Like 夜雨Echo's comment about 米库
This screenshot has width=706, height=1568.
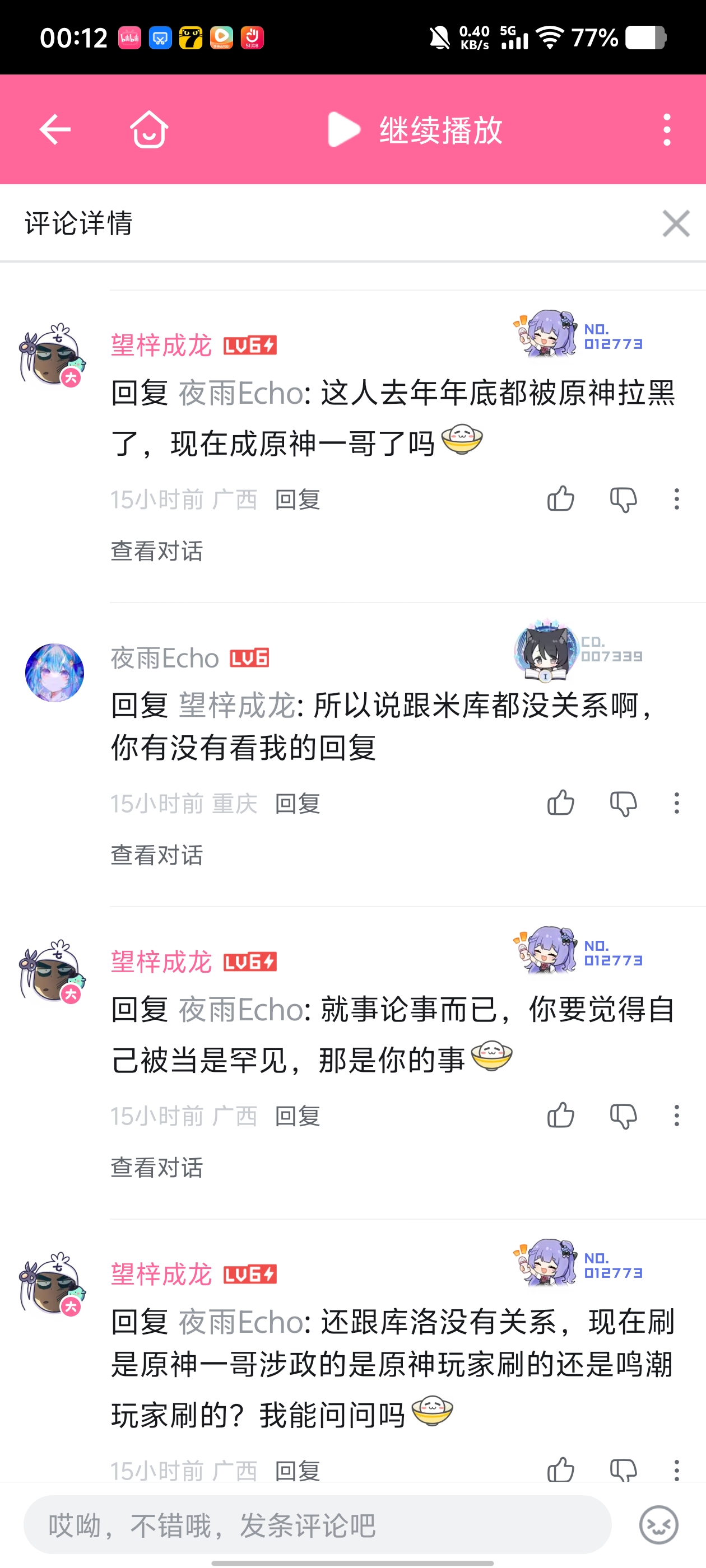pos(560,803)
